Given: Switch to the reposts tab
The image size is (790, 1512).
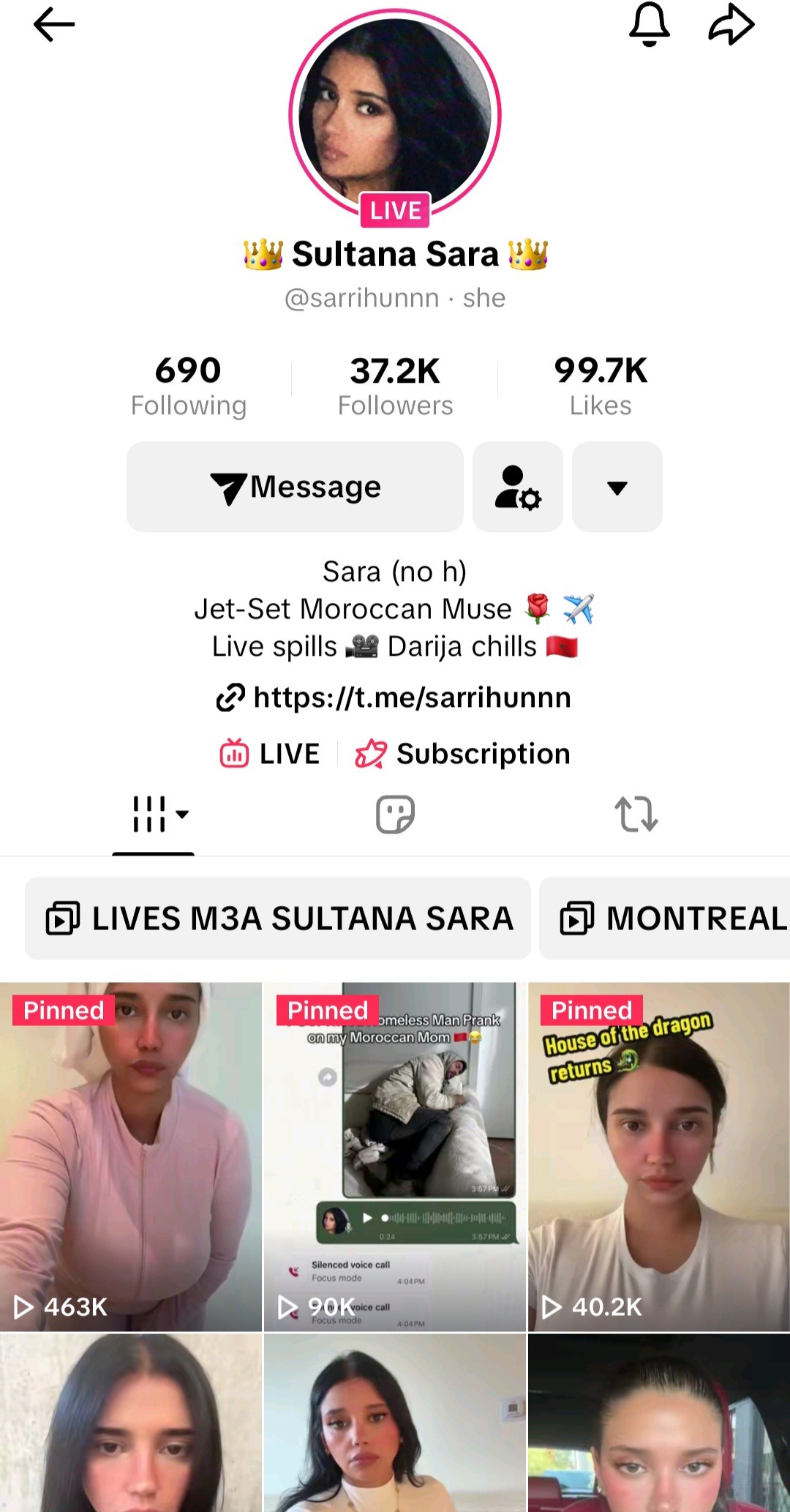Looking at the screenshot, I should click(x=636, y=814).
